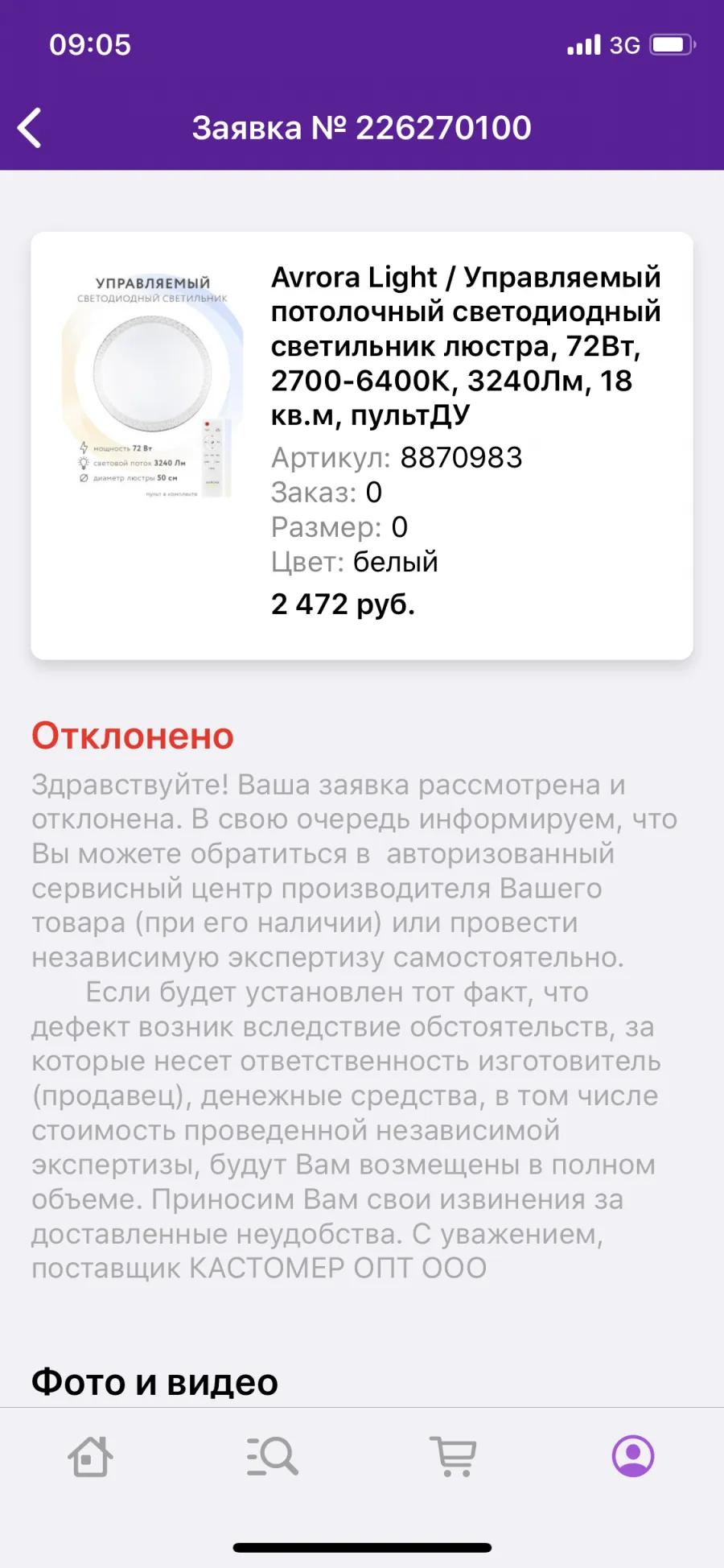Switch to the profile tab
The image size is (724, 1568).
pyautogui.click(x=633, y=1456)
